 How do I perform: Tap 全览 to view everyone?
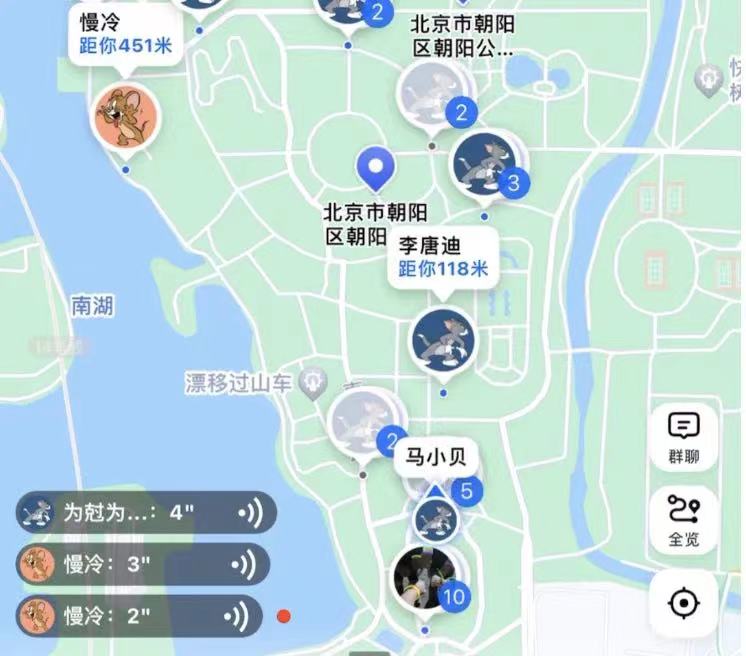(683, 520)
